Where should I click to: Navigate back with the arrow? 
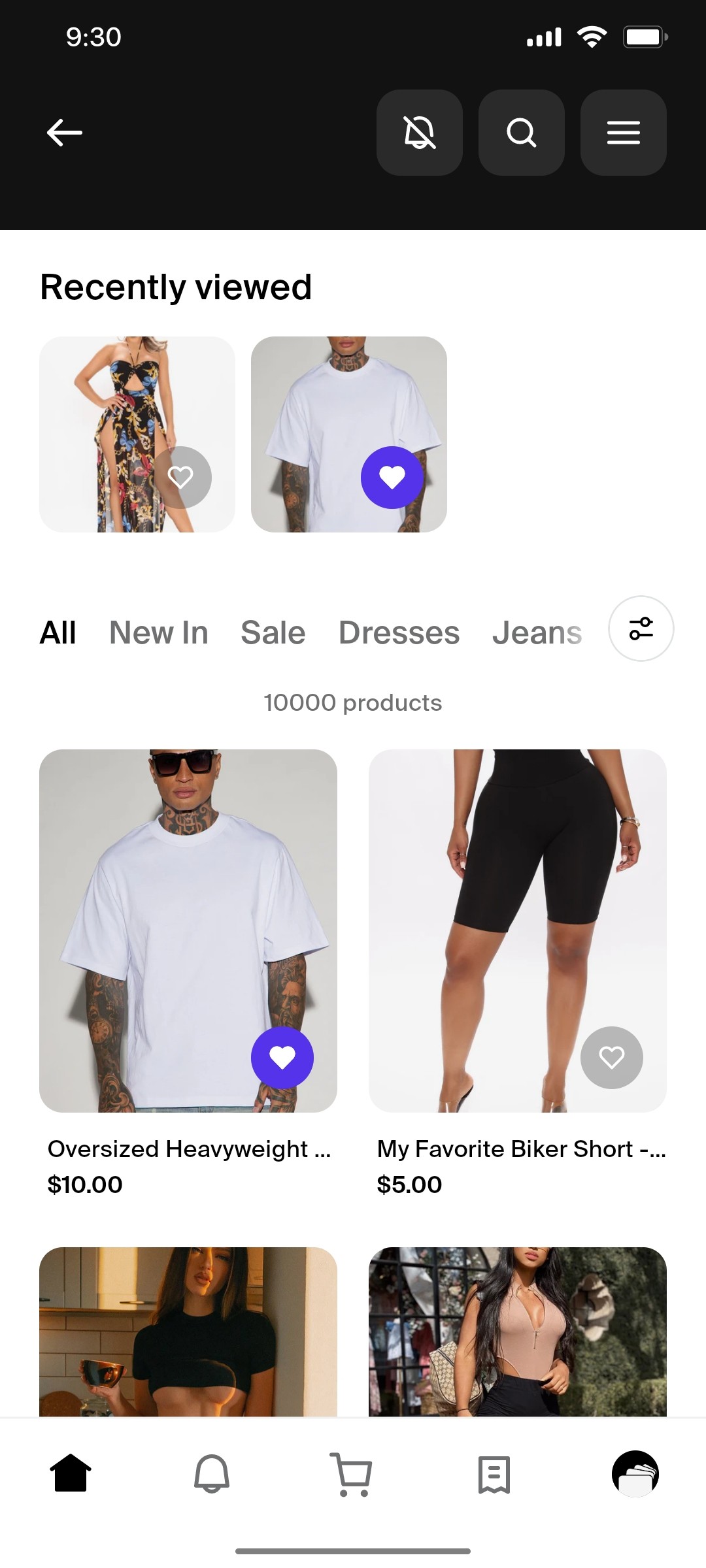pos(63,132)
